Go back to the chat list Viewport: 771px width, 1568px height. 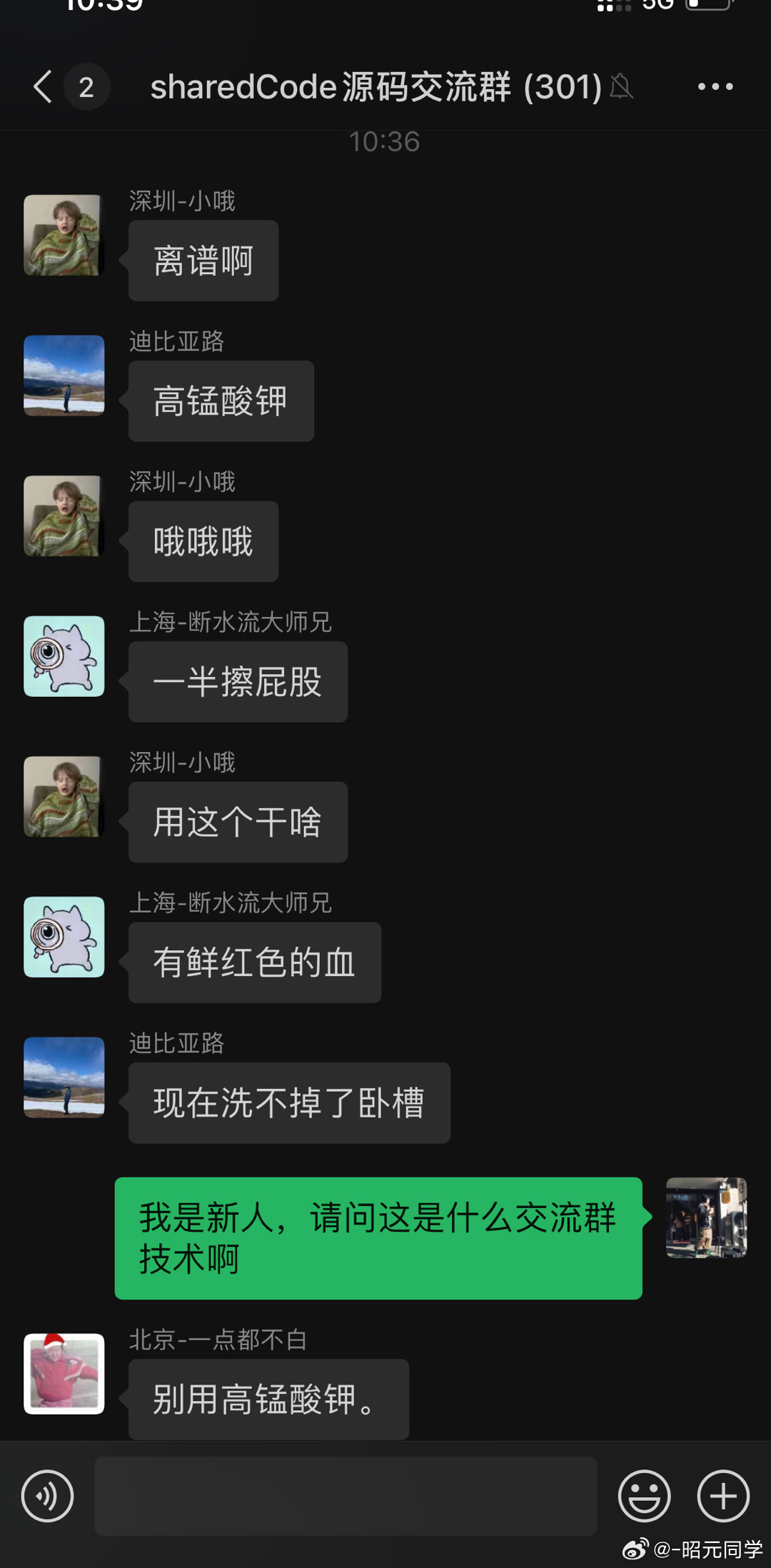tap(43, 86)
